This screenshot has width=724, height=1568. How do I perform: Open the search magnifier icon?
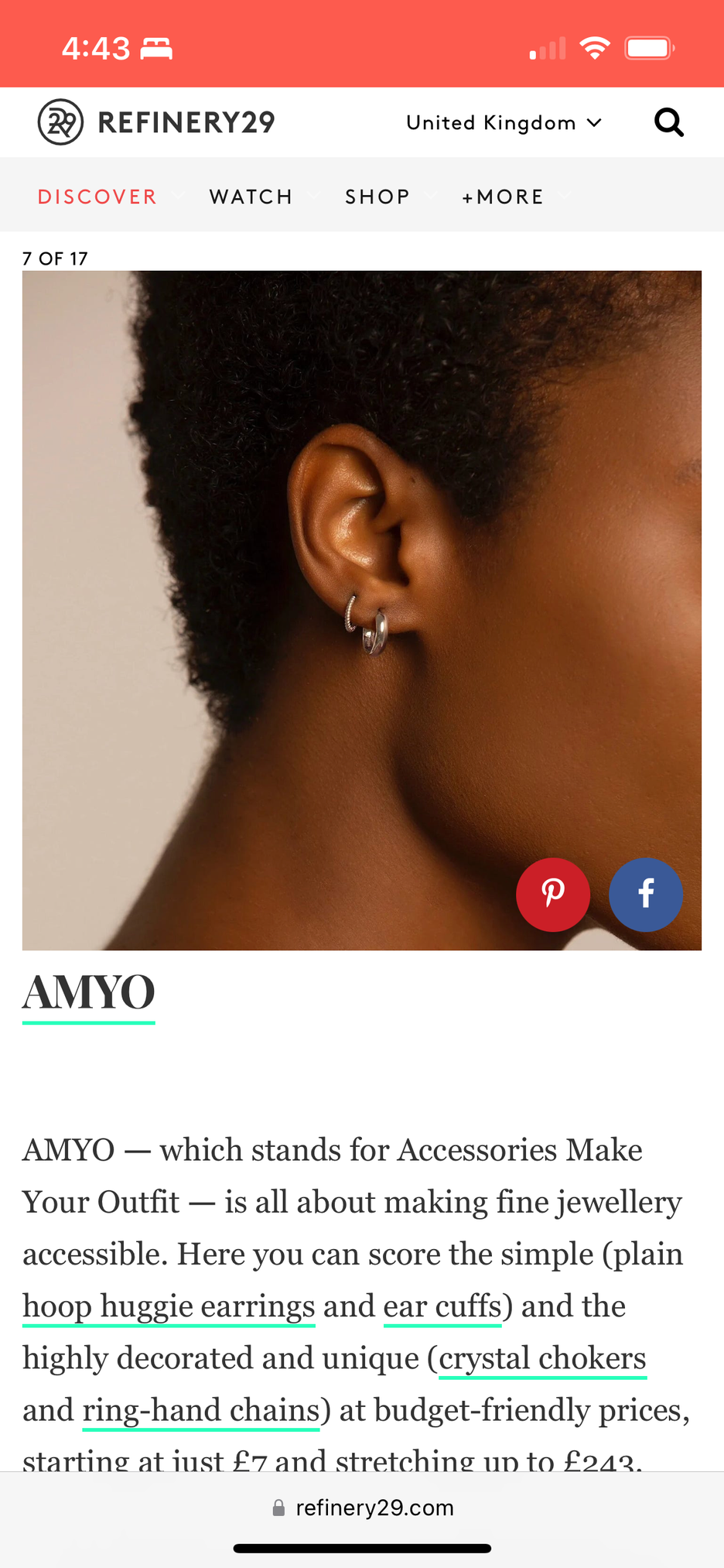669,122
